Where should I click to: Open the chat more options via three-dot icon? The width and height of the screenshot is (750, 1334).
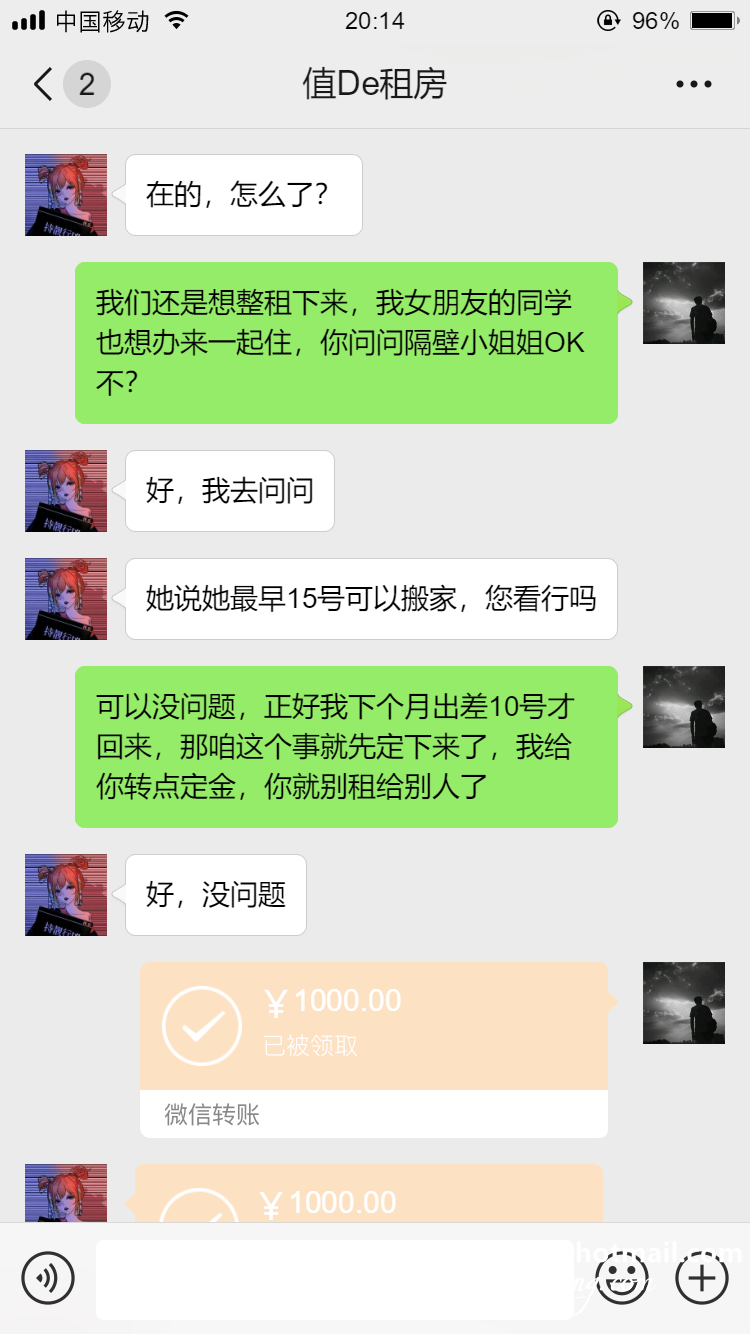click(692, 84)
